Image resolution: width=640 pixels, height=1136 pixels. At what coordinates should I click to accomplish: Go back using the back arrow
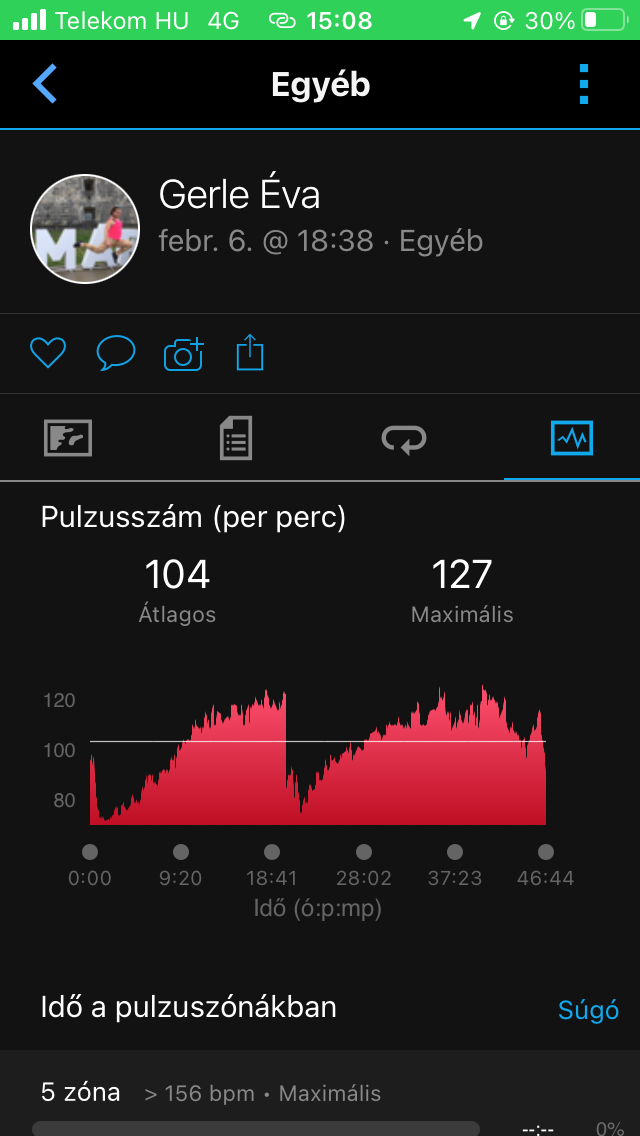tap(45, 85)
